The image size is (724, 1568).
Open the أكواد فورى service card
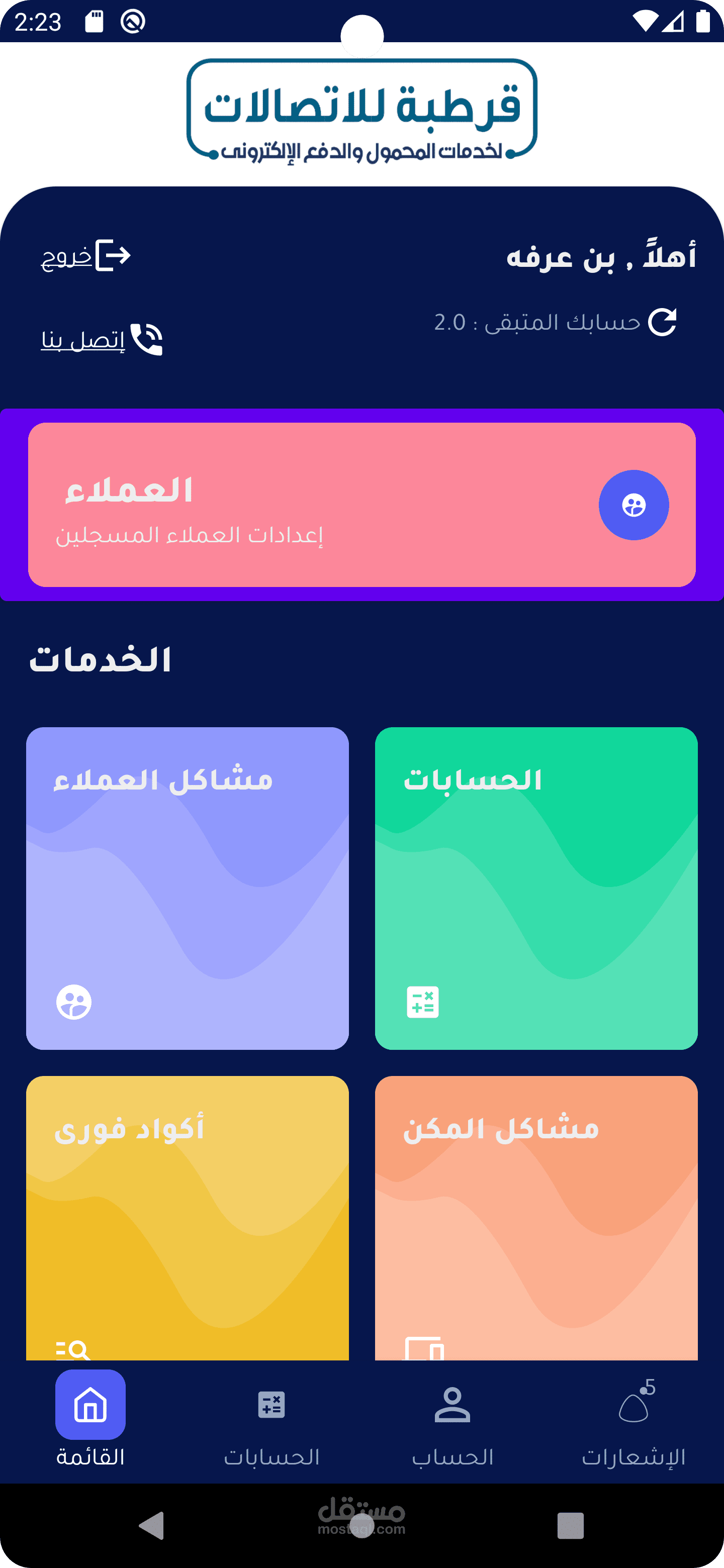(x=187, y=1217)
